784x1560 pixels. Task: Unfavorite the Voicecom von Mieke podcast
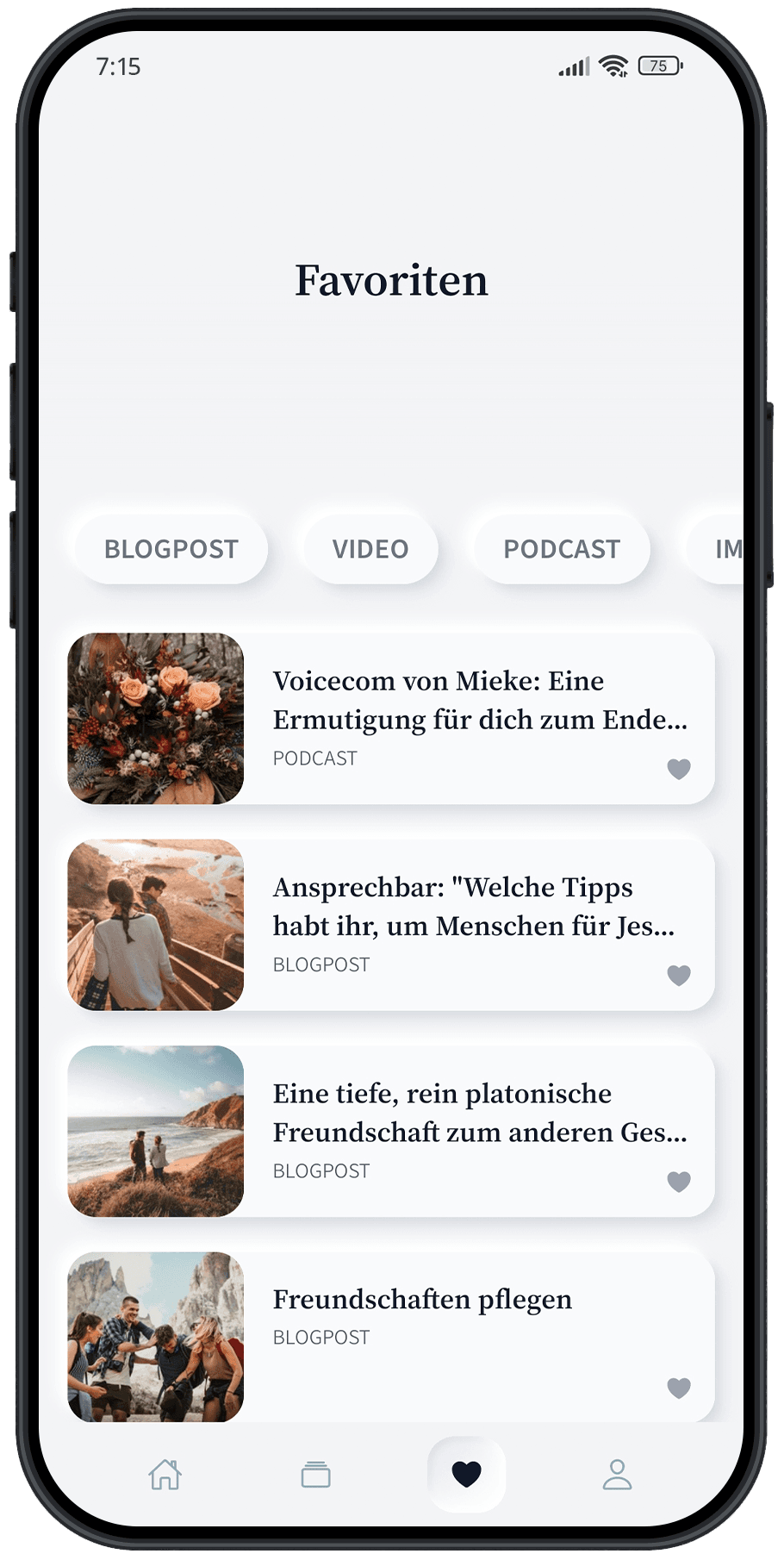(x=679, y=769)
